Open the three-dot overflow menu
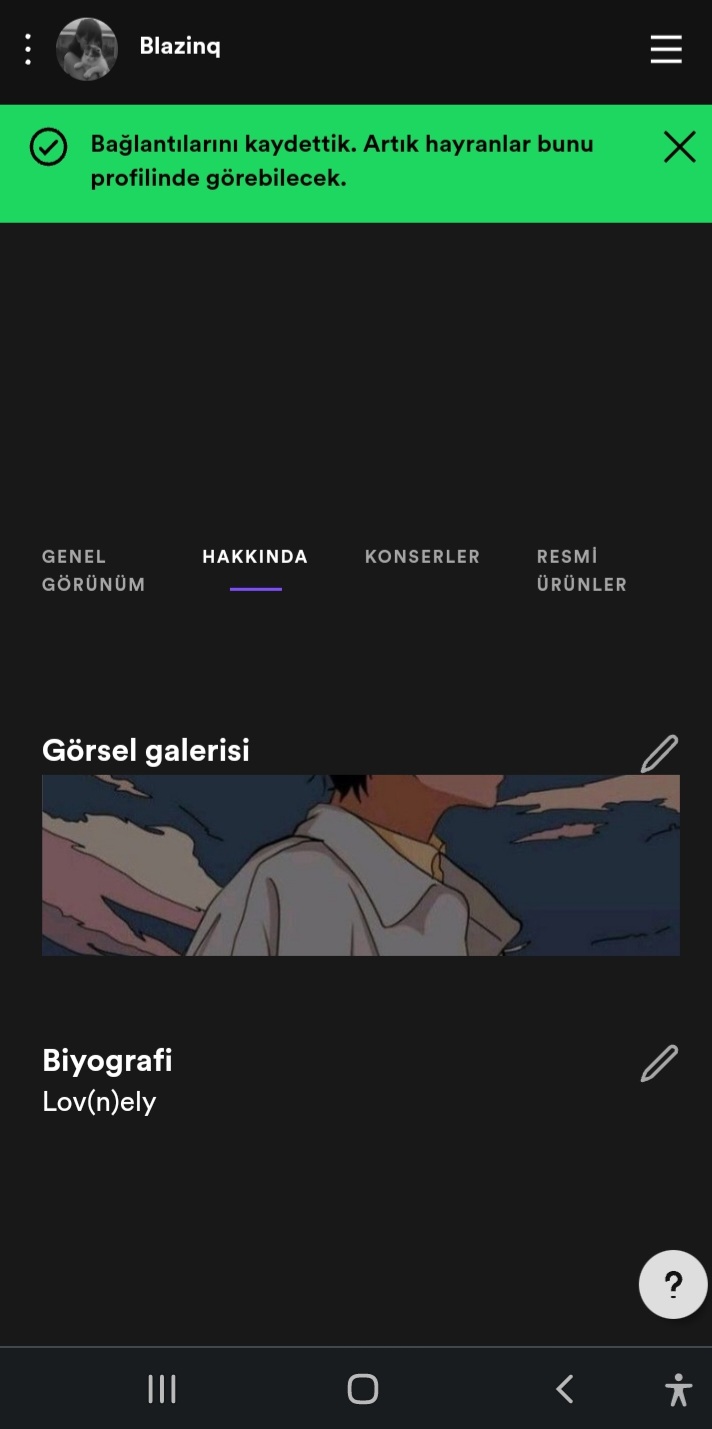Image resolution: width=712 pixels, height=1429 pixels. click(x=28, y=49)
